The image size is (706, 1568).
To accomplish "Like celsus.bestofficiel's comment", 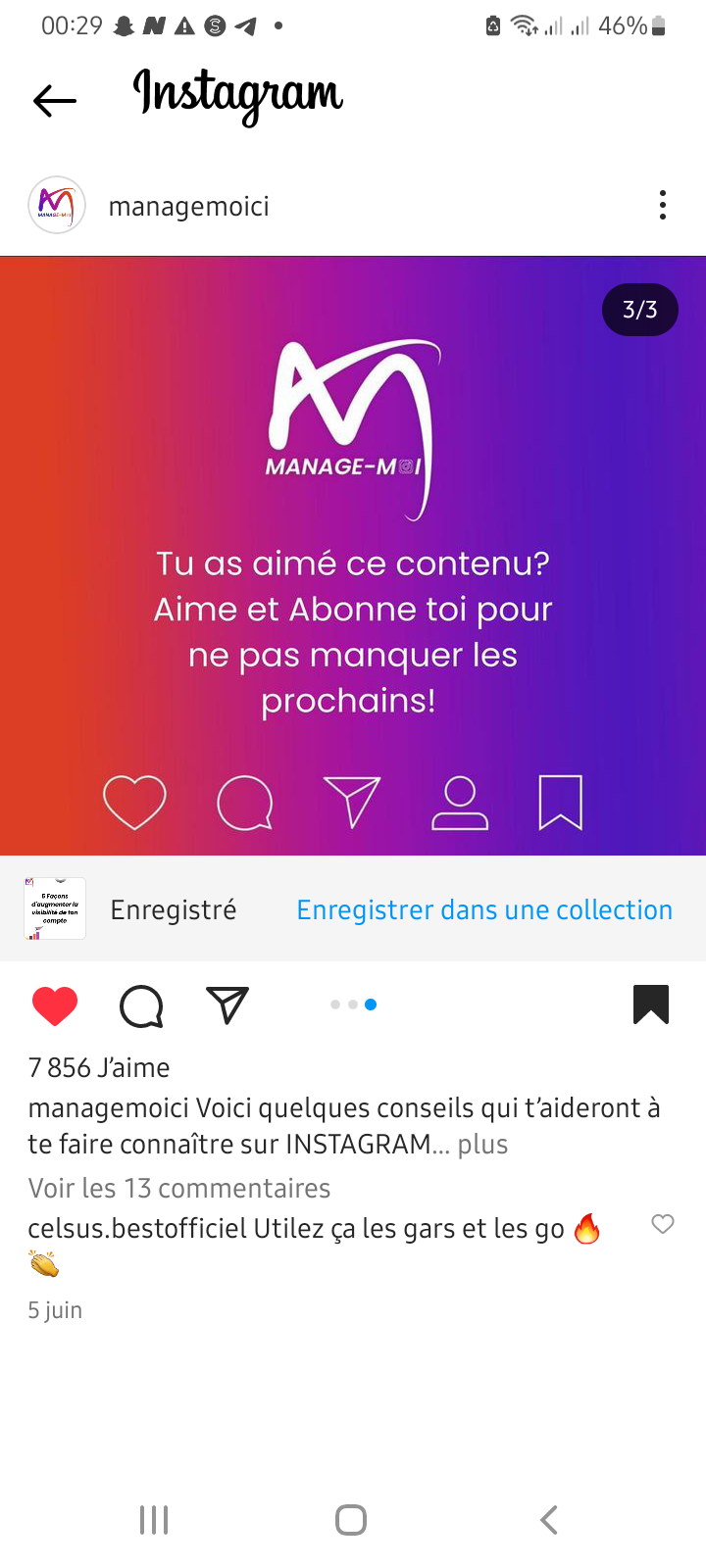I will [x=663, y=1224].
